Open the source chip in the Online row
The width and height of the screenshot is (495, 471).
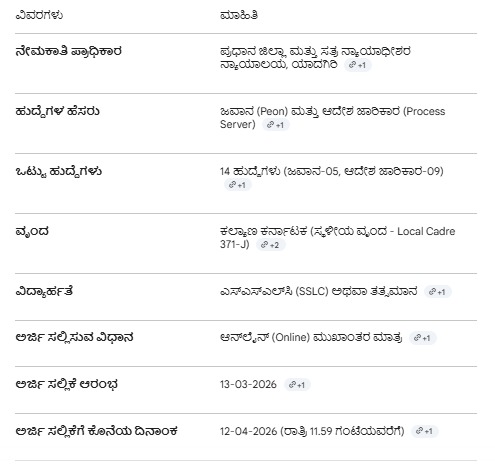pos(422,338)
